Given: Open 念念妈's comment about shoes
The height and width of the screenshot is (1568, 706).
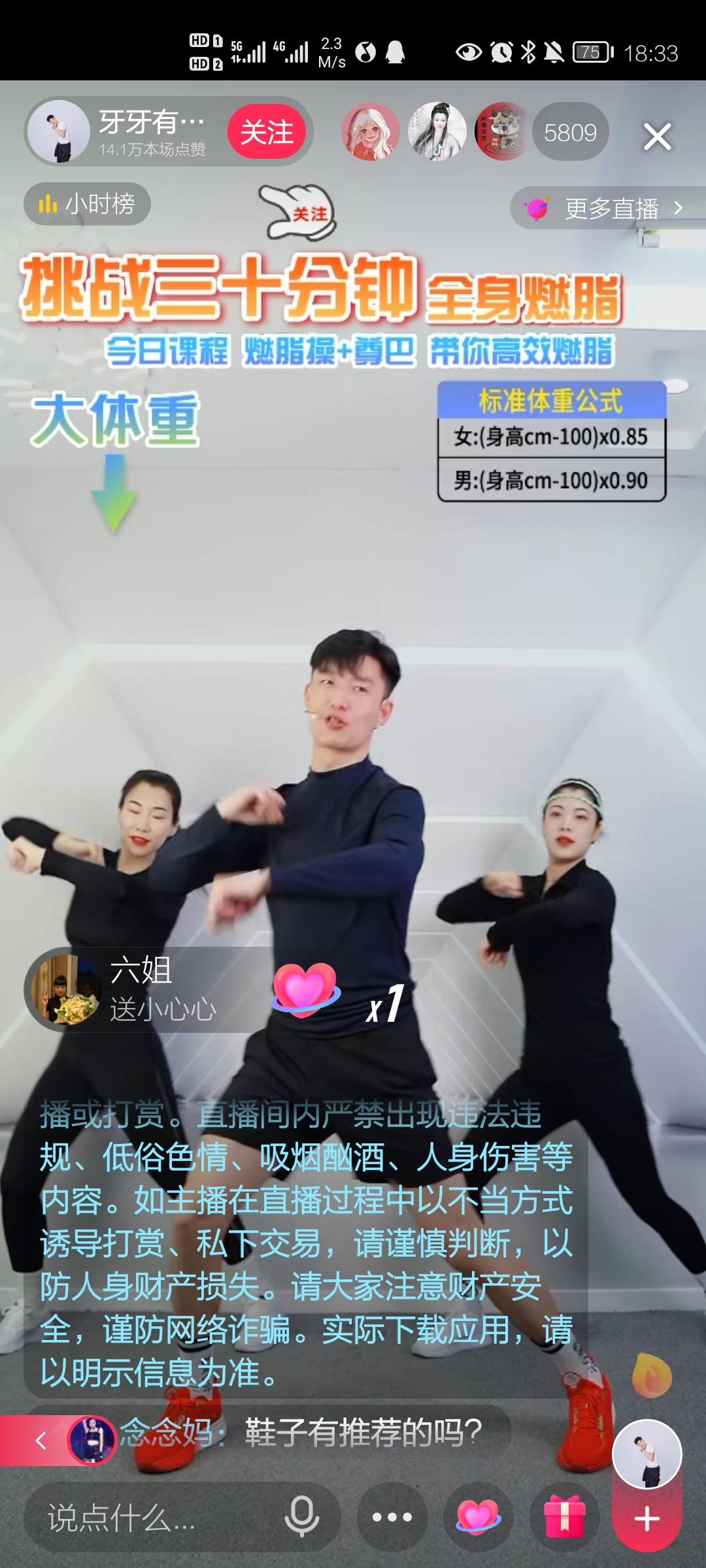Looking at the screenshot, I should [x=301, y=1434].
